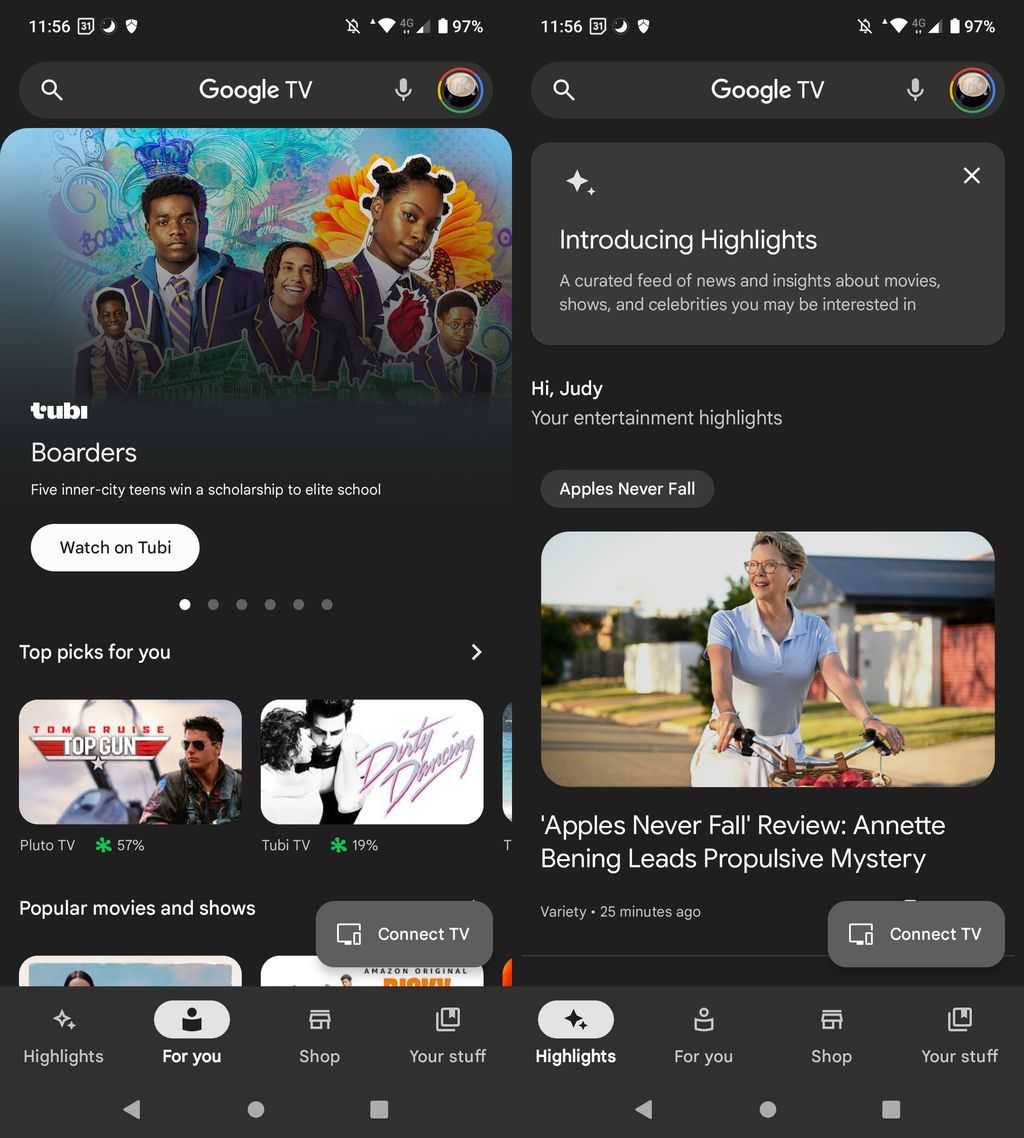1024x1138 pixels.
Task: Tap the Watch on Tubi button
Action: (115, 547)
